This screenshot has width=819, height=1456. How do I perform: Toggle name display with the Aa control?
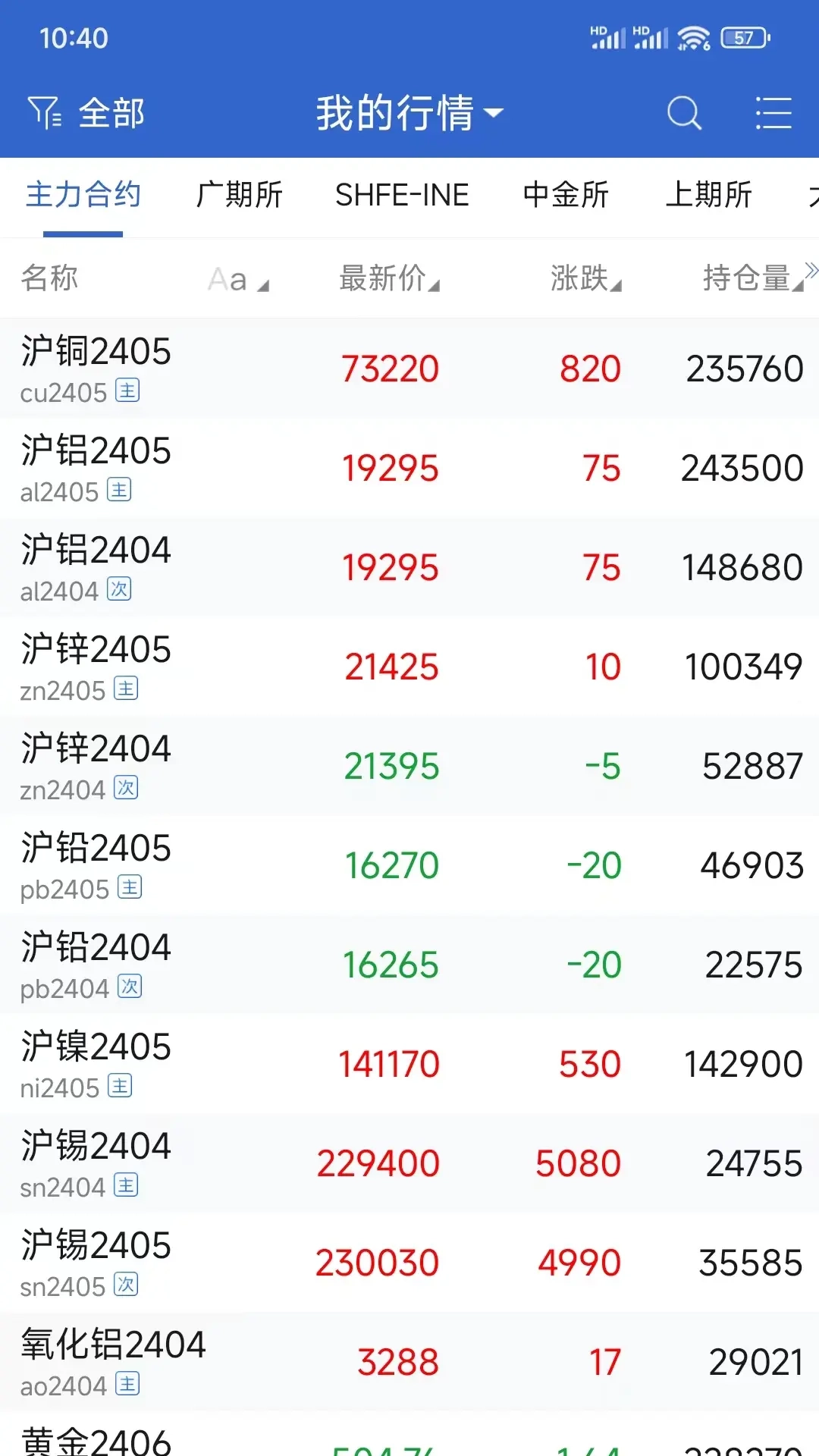(237, 279)
